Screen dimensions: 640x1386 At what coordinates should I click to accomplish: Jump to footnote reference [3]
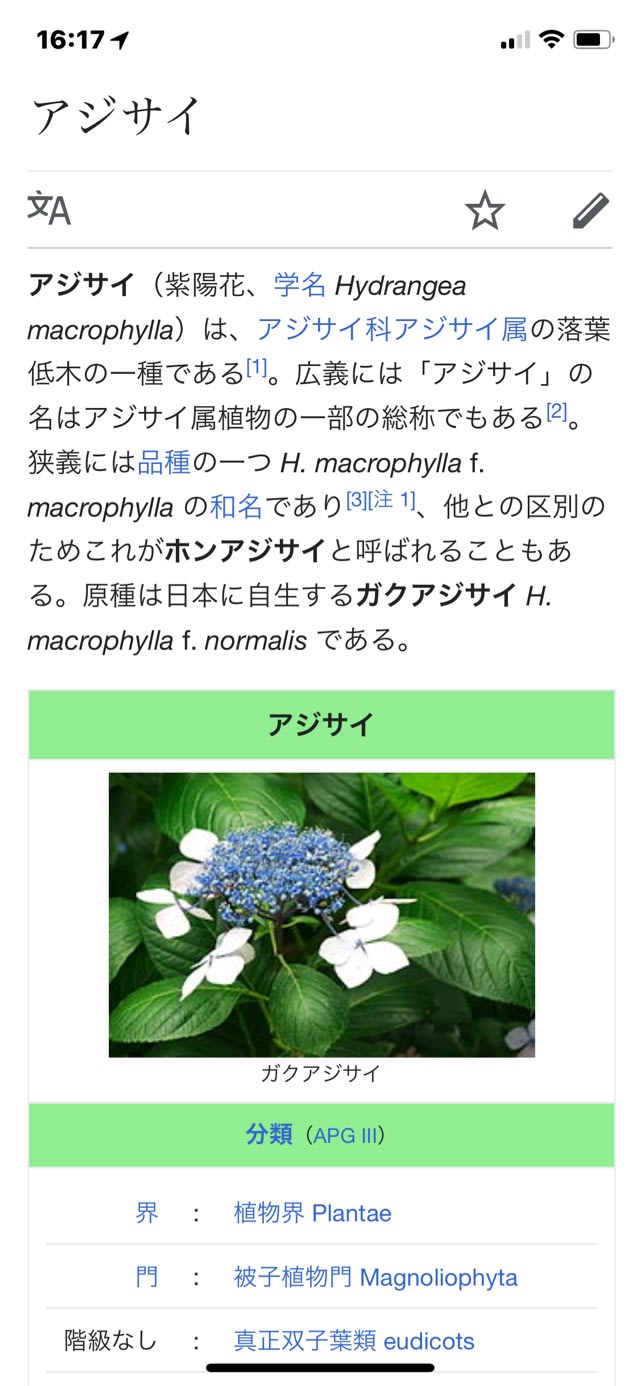(357, 500)
